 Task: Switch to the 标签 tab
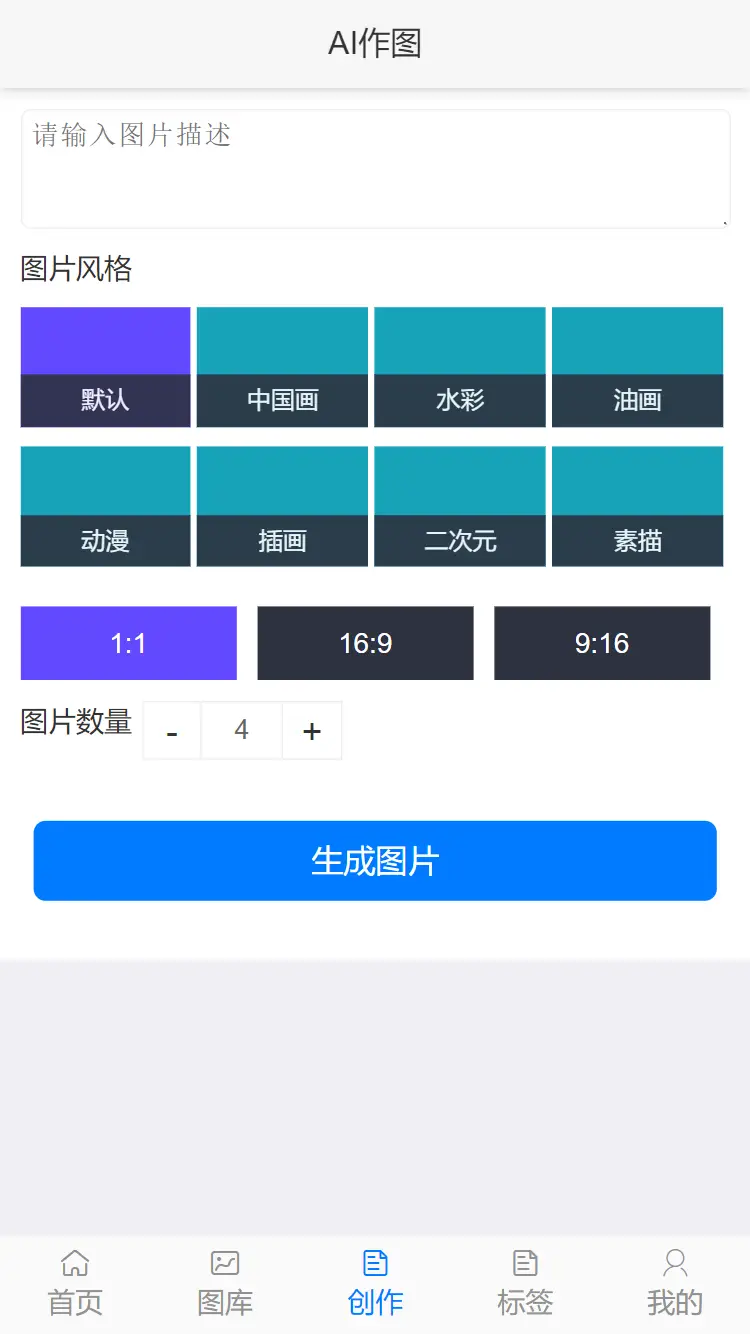525,1283
